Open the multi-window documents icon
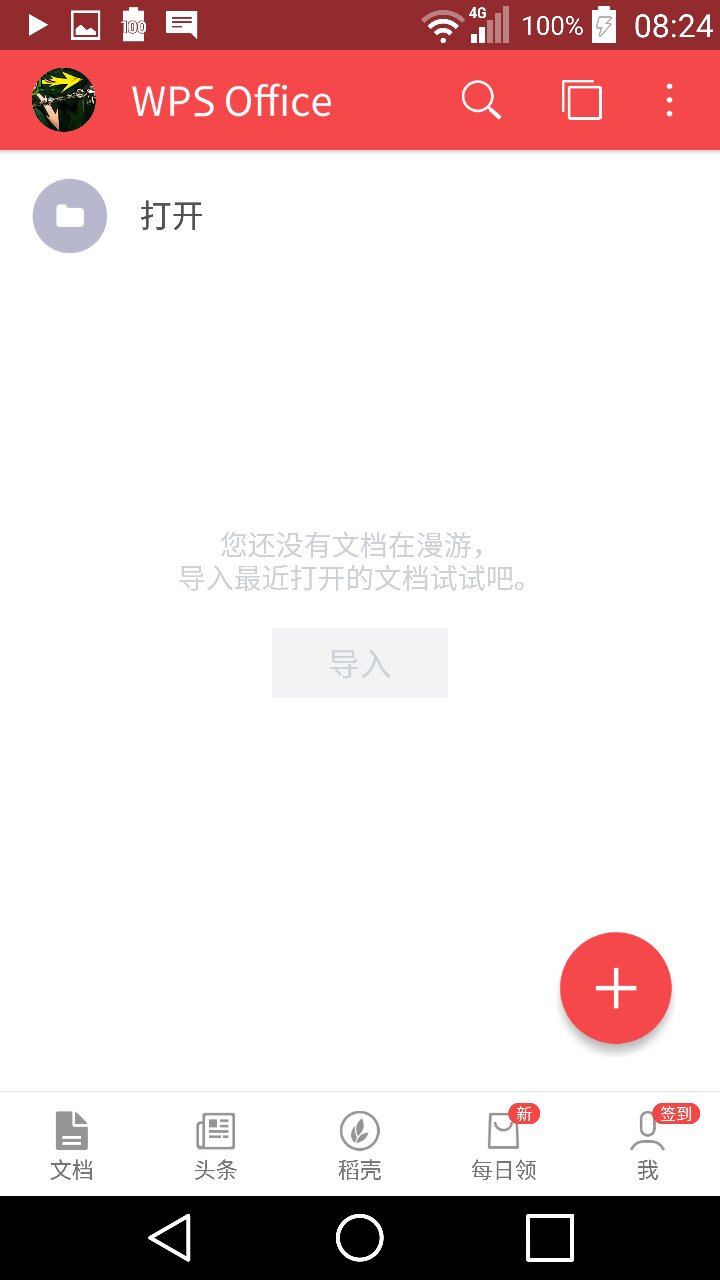 (582, 100)
